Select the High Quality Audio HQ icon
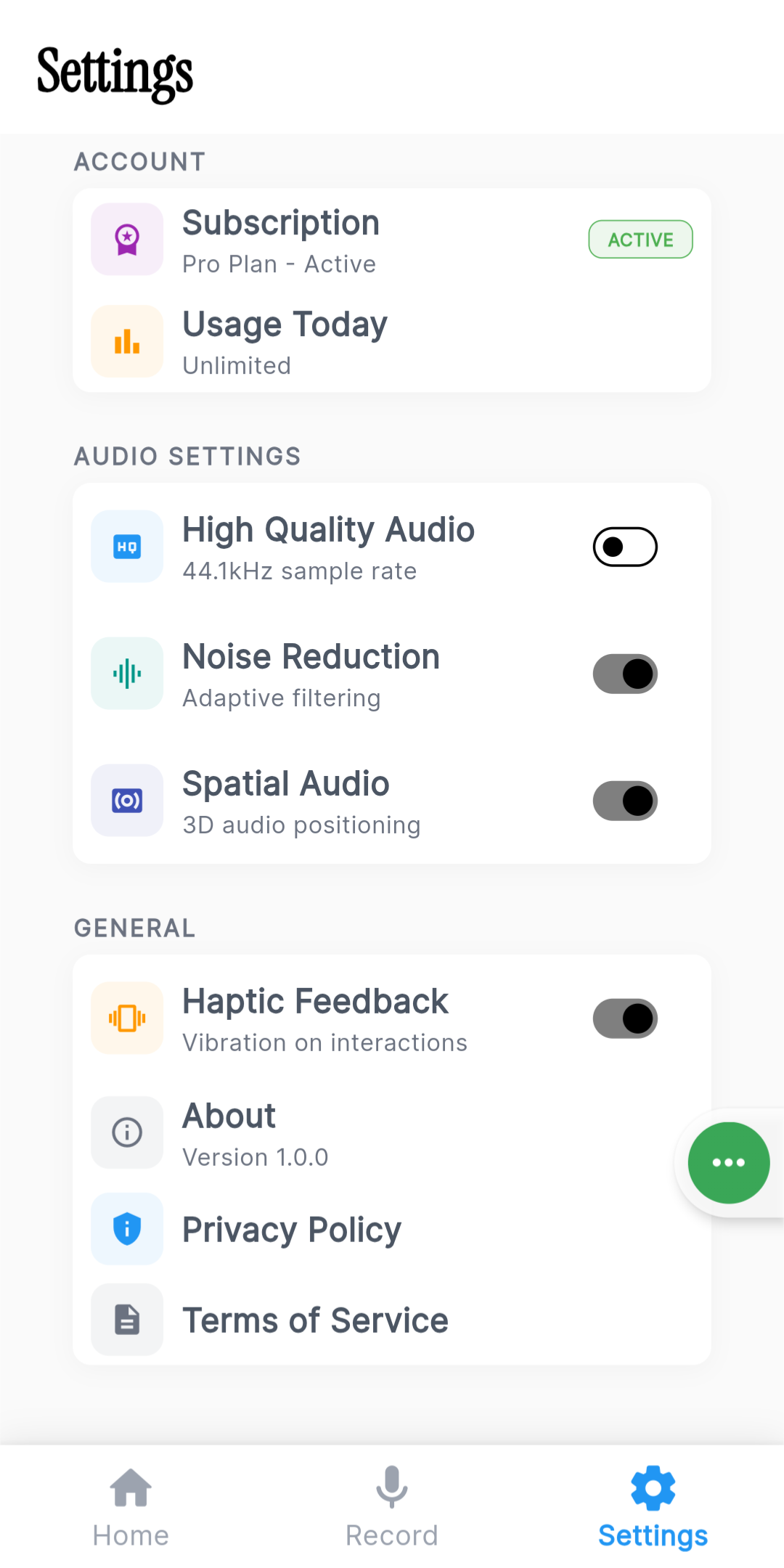The image size is (784, 1568). 126,546
